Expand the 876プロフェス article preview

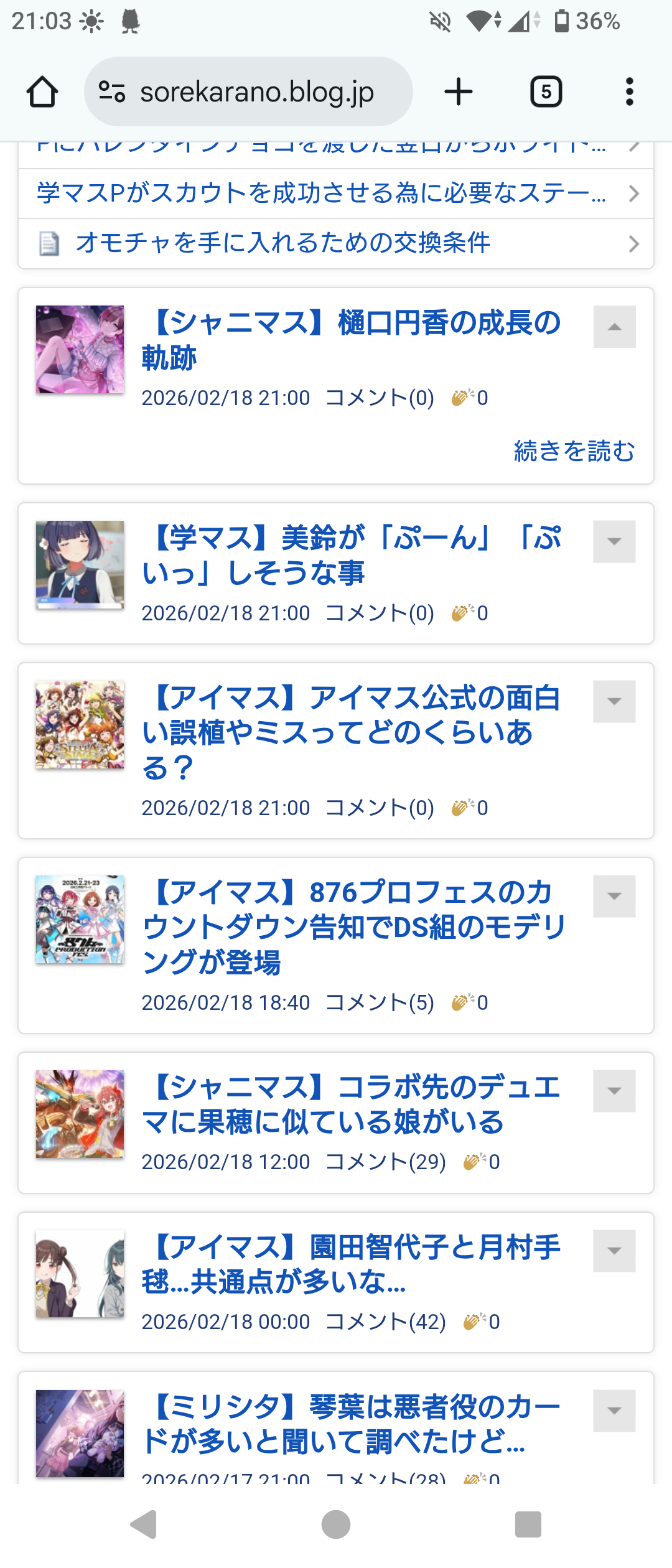click(614, 896)
